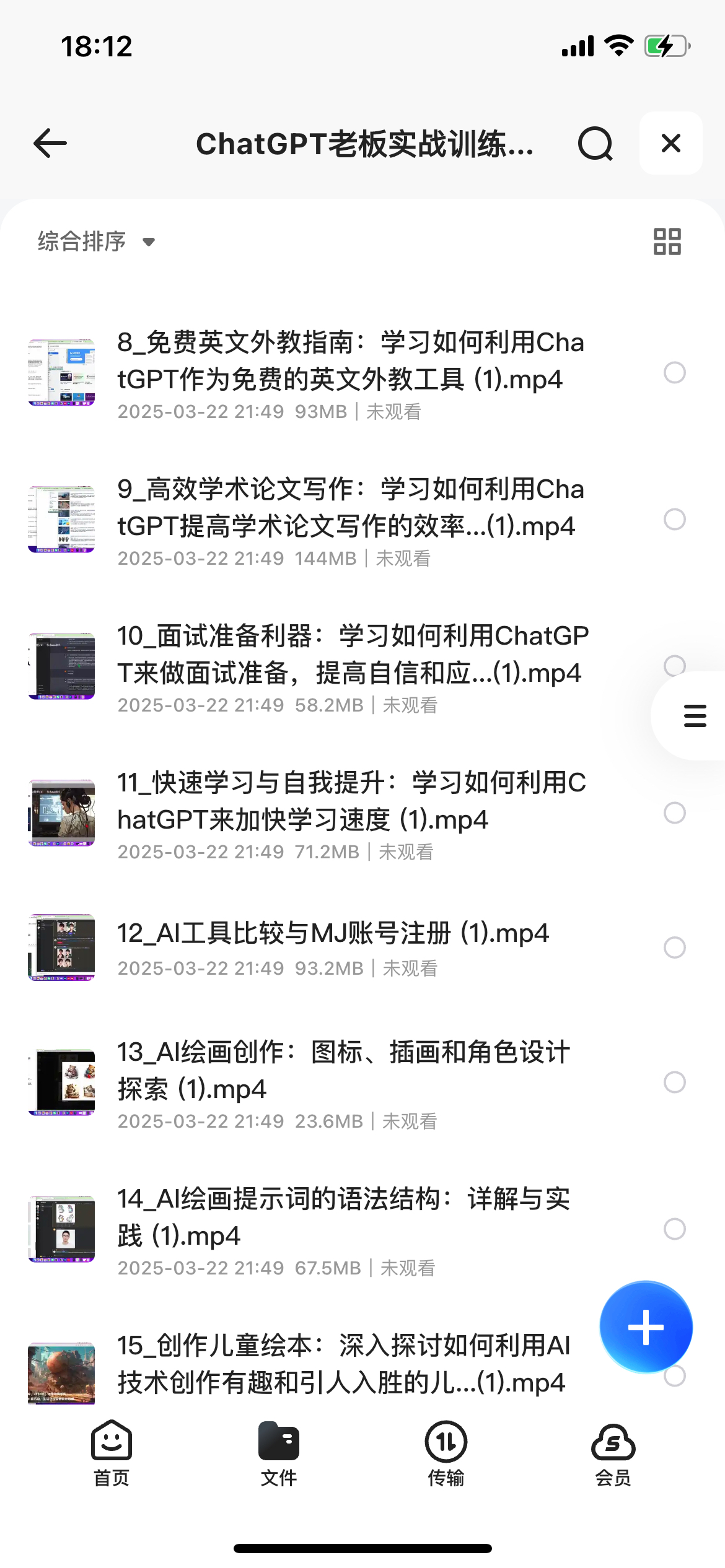Viewport: 725px width, 1568px height.
Task: Select the 11_快速学习与自我提升 file circle
Action: [674, 813]
